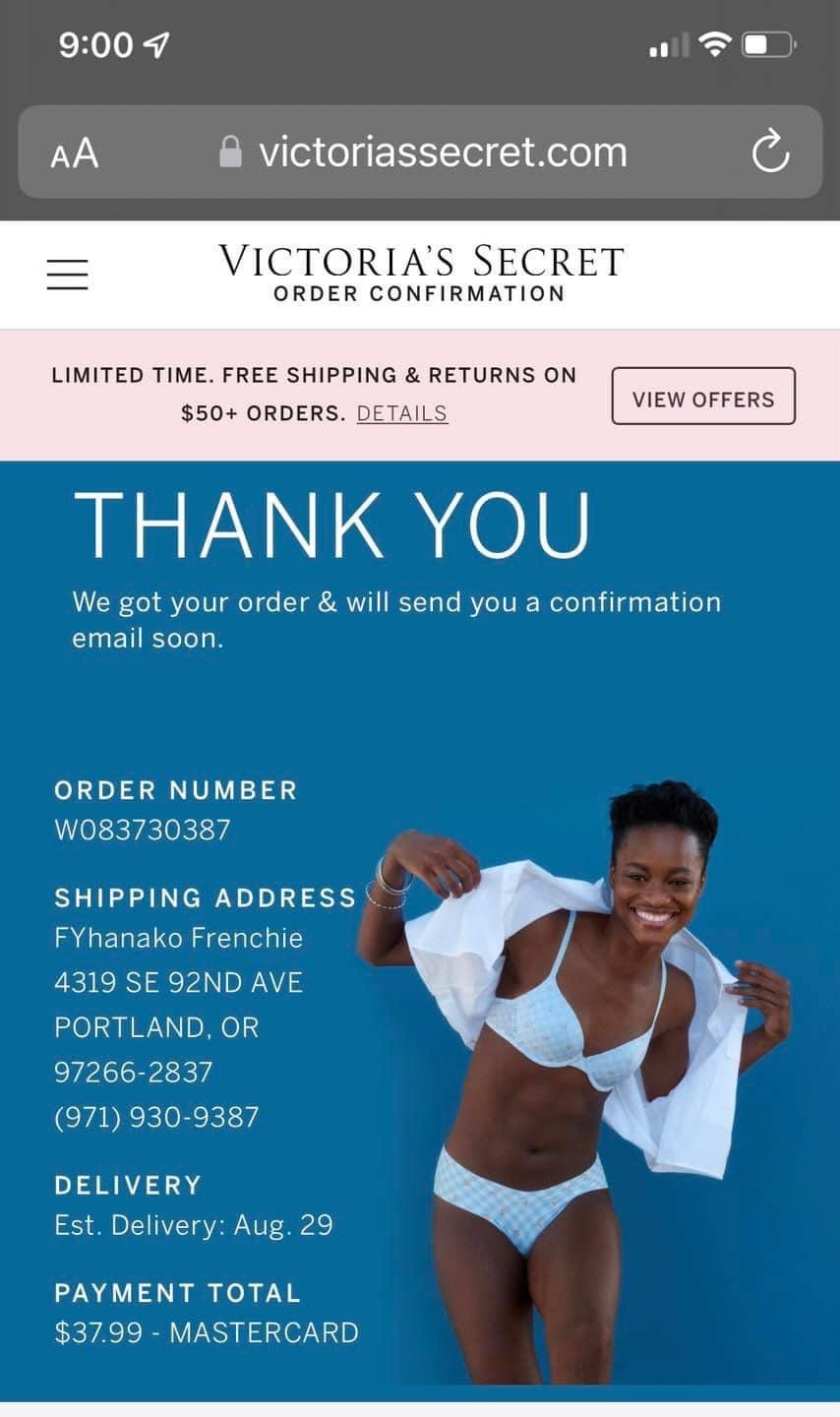Tap the victoriassecret.com address bar

[423, 153]
